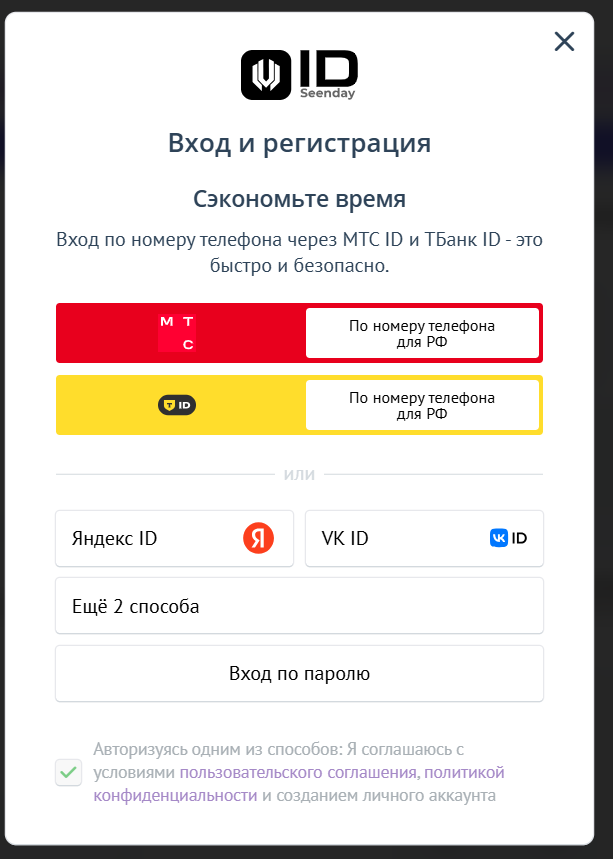Log in with Яндекс ID
The width and height of the screenshot is (613, 859).
coord(174,539)
